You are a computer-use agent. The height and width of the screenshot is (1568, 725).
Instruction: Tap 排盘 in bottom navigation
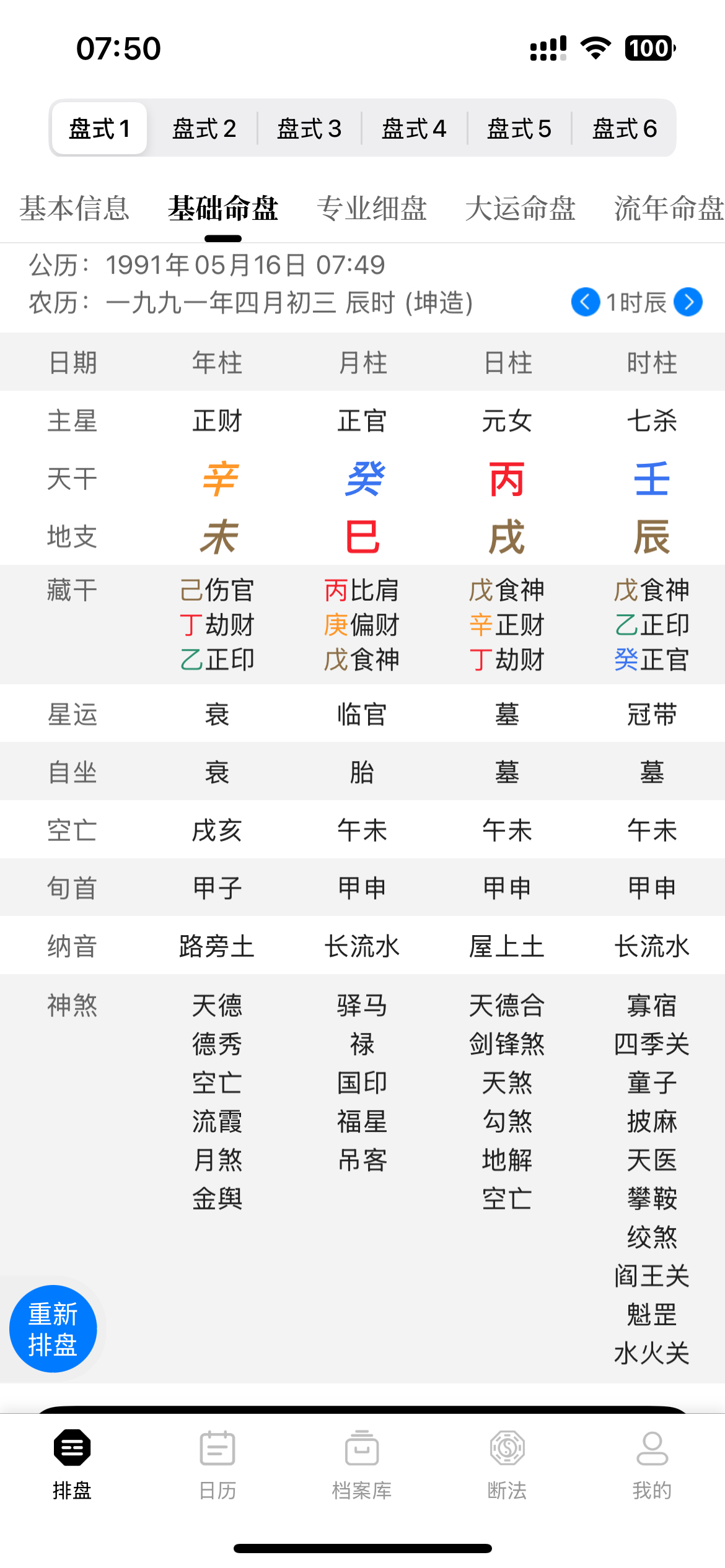72,1465
